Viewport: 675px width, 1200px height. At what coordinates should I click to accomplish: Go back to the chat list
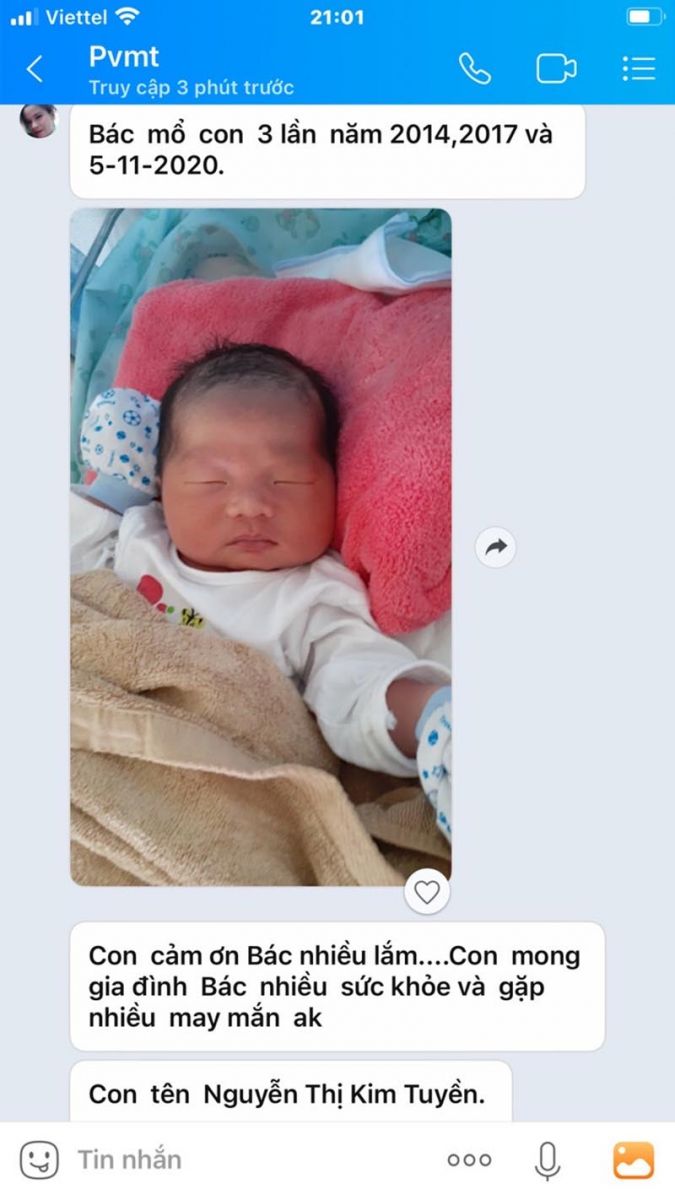click(x=35, y=69)
